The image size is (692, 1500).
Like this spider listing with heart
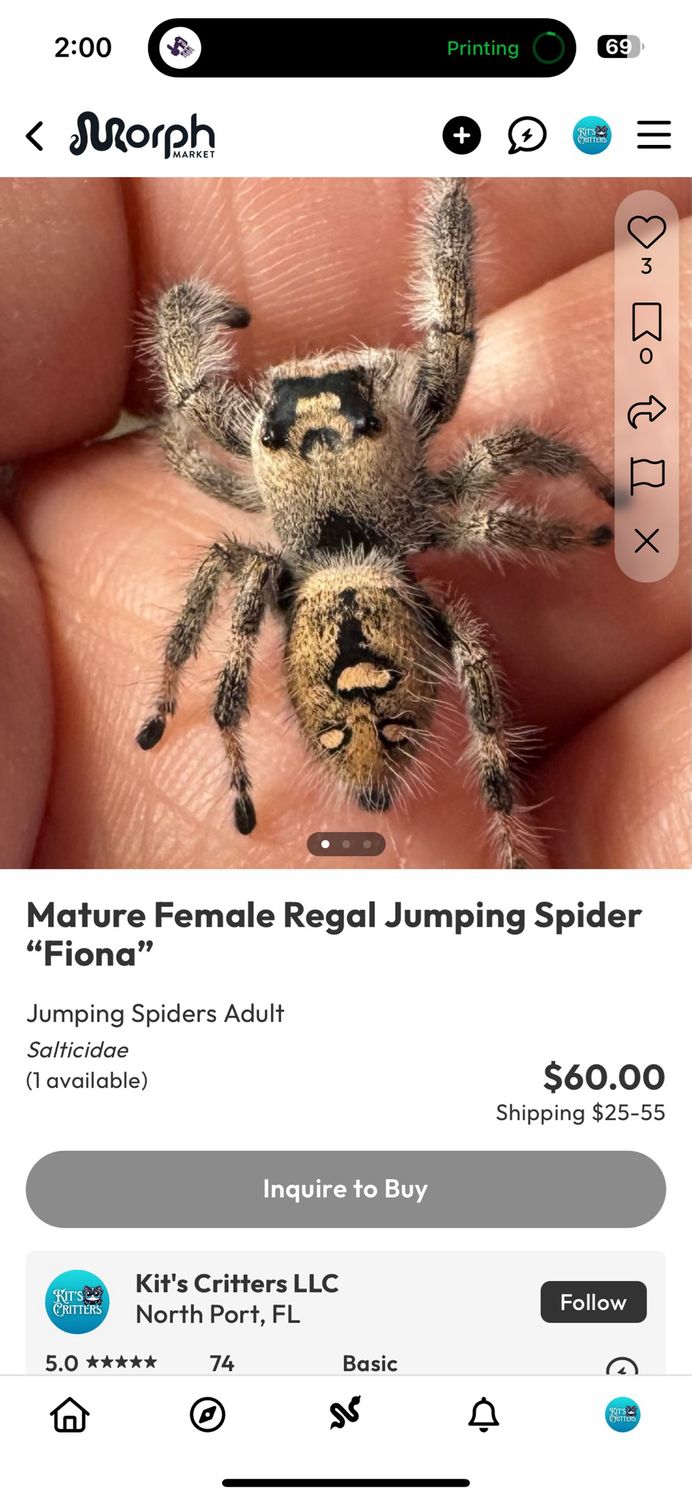click(x=646, y=233)
